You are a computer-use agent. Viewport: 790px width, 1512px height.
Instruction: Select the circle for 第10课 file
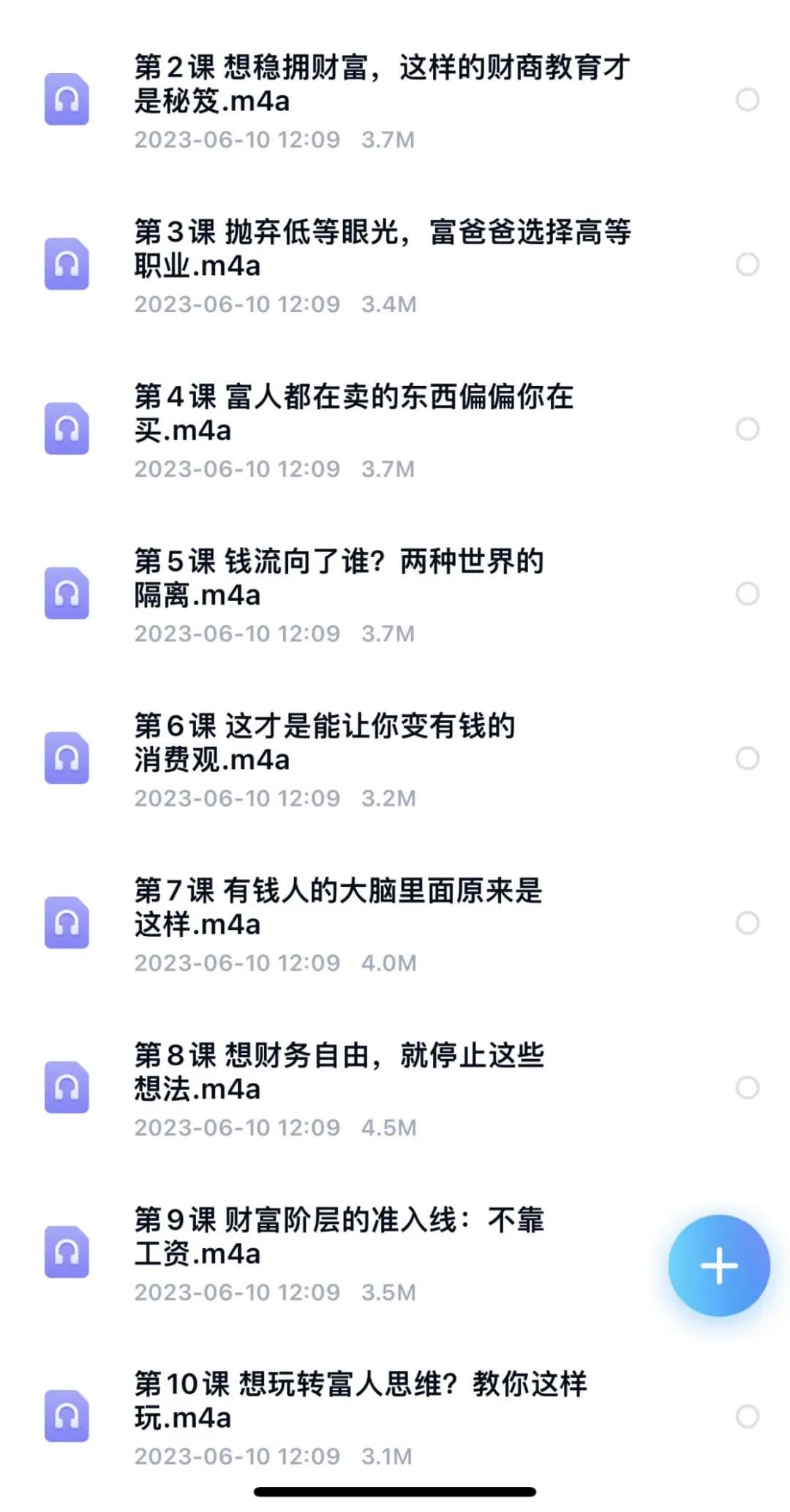pyautogui.click(x=748, y=1416)
